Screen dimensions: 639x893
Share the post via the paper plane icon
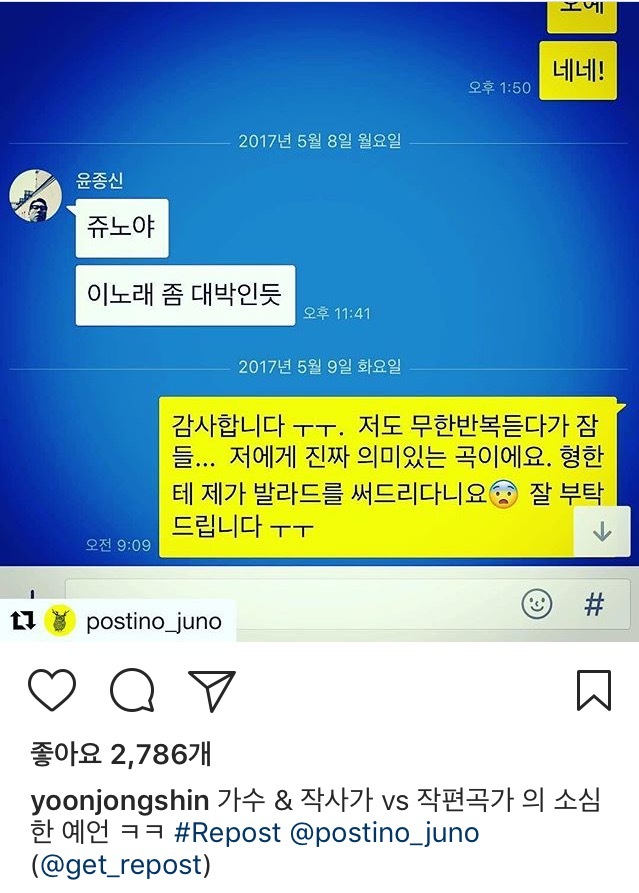(211, 690)
